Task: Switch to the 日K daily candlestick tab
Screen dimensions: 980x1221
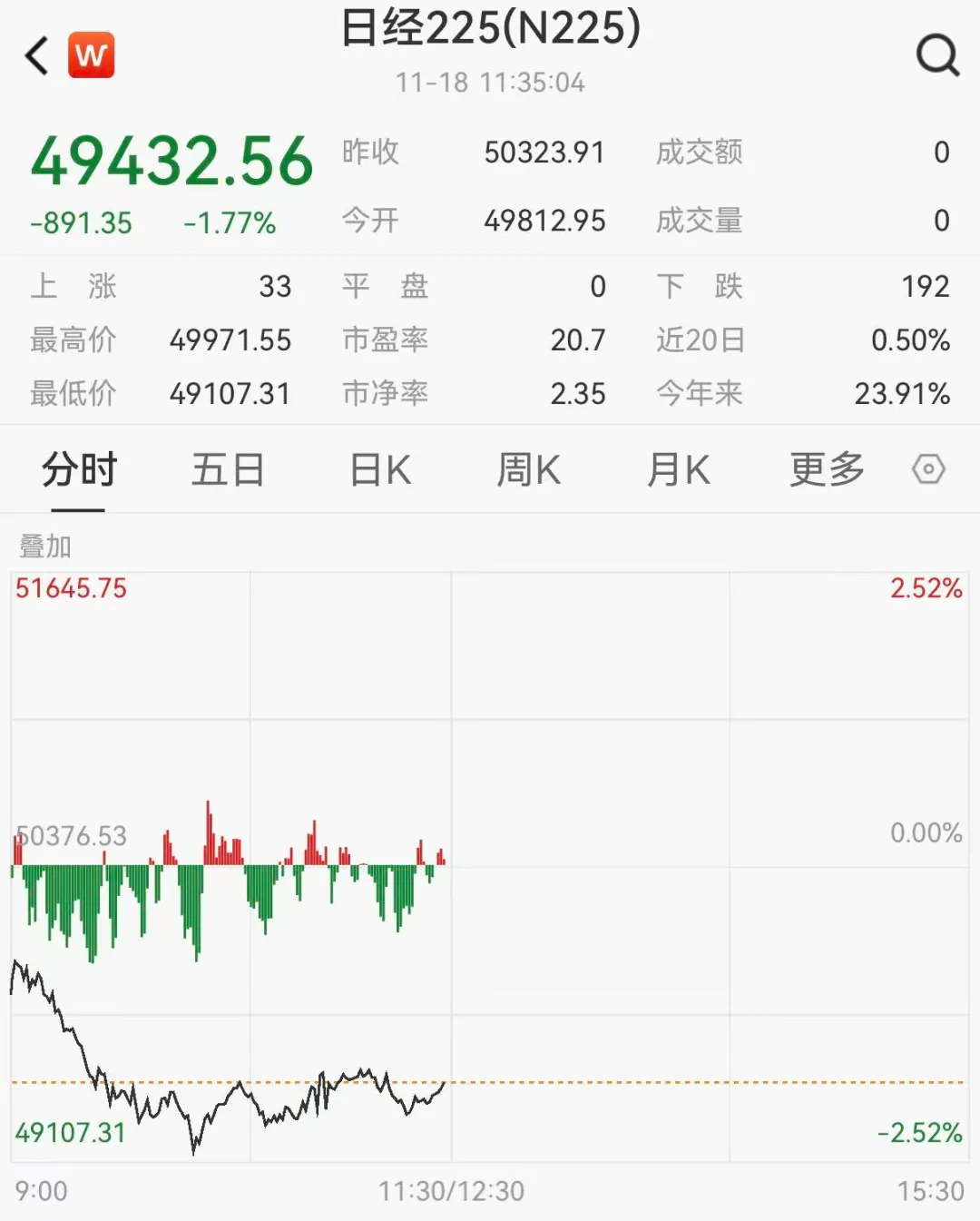Action: click(x=379, y=470)
